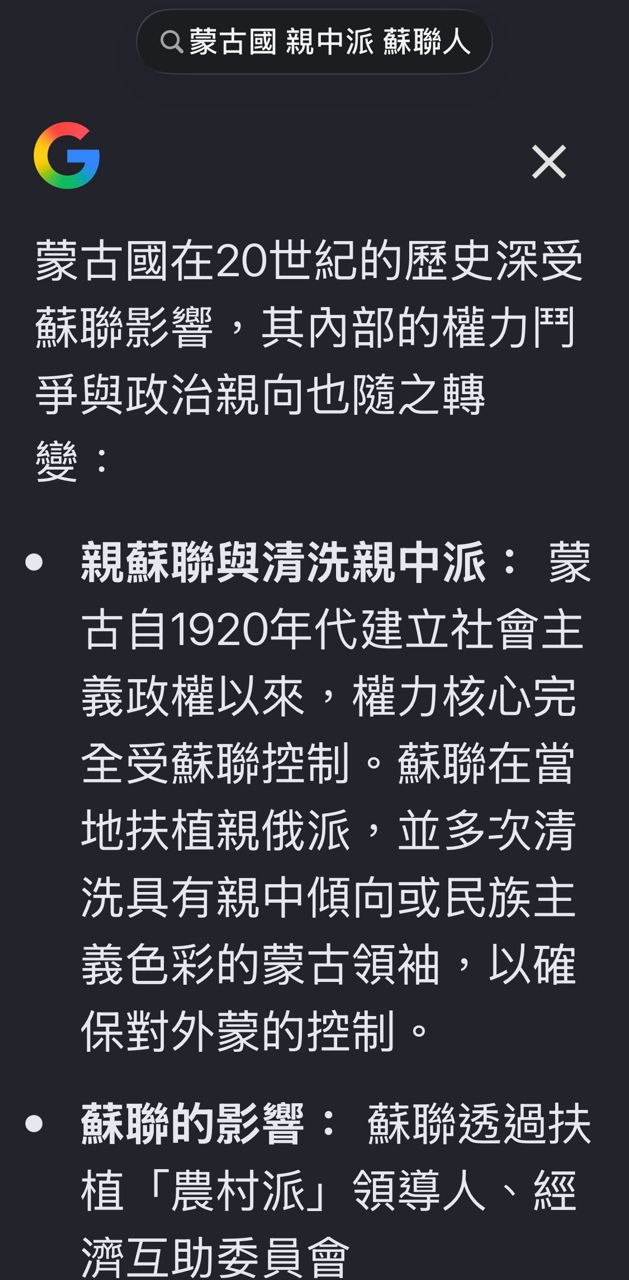Tap the search box with 蒙古國 親中派 蘇聯人
629x1280 pixels.
(x=314, y=42)
